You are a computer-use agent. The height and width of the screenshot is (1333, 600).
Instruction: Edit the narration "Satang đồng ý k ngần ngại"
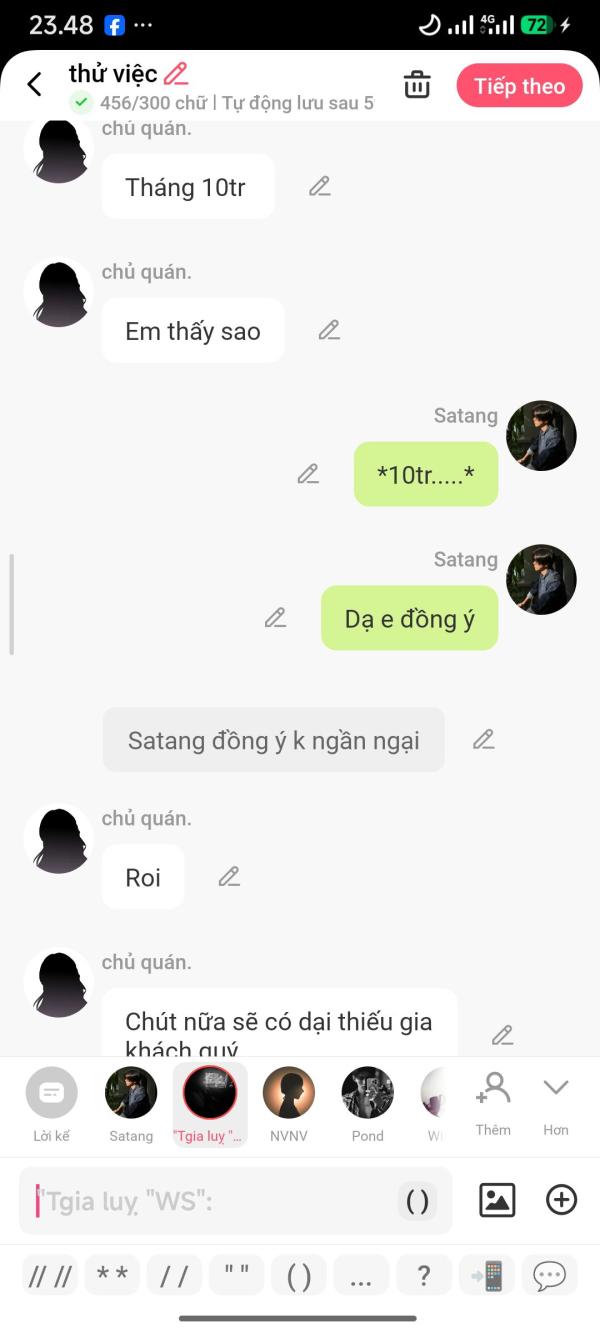pos(484,740)
